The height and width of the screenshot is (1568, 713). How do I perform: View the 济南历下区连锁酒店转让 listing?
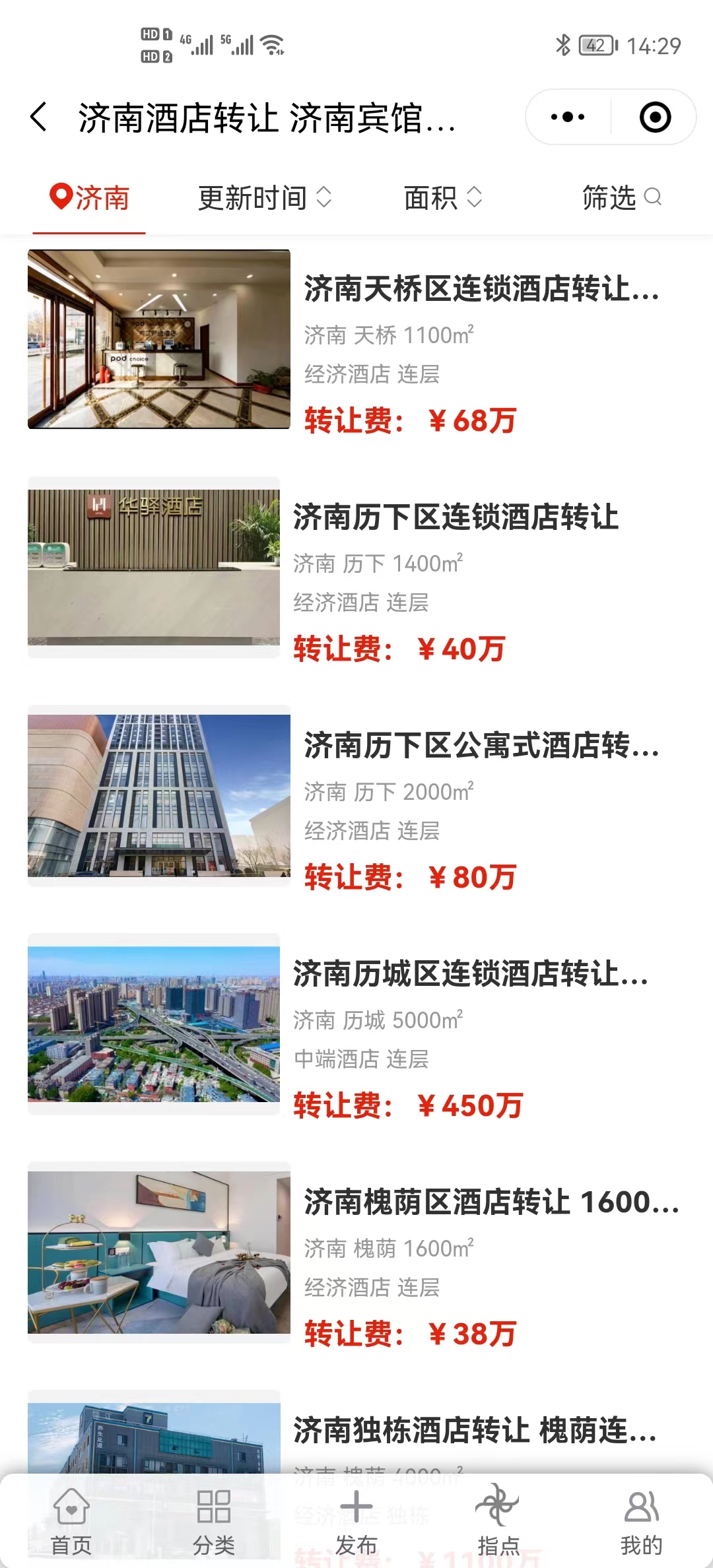456,517
